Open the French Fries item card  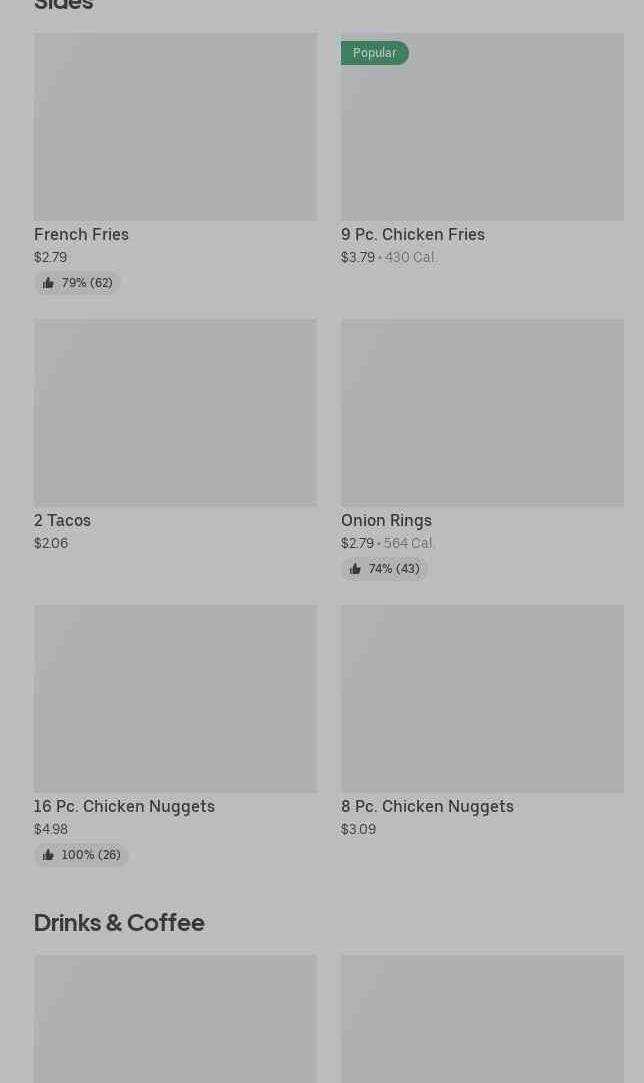176,164
